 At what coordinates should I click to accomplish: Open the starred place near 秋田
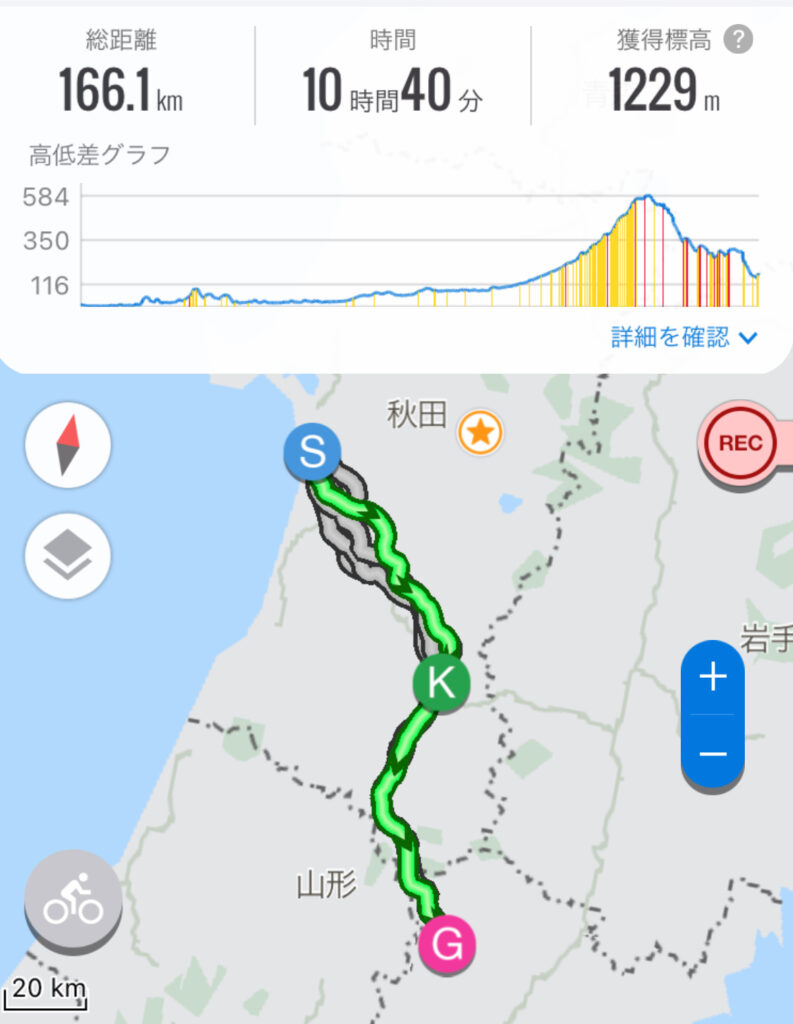point(480,433)
